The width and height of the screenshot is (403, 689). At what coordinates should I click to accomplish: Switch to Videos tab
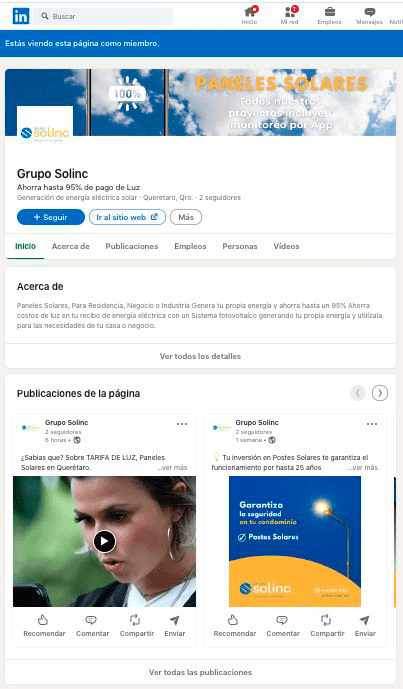[x=286, y=247]
